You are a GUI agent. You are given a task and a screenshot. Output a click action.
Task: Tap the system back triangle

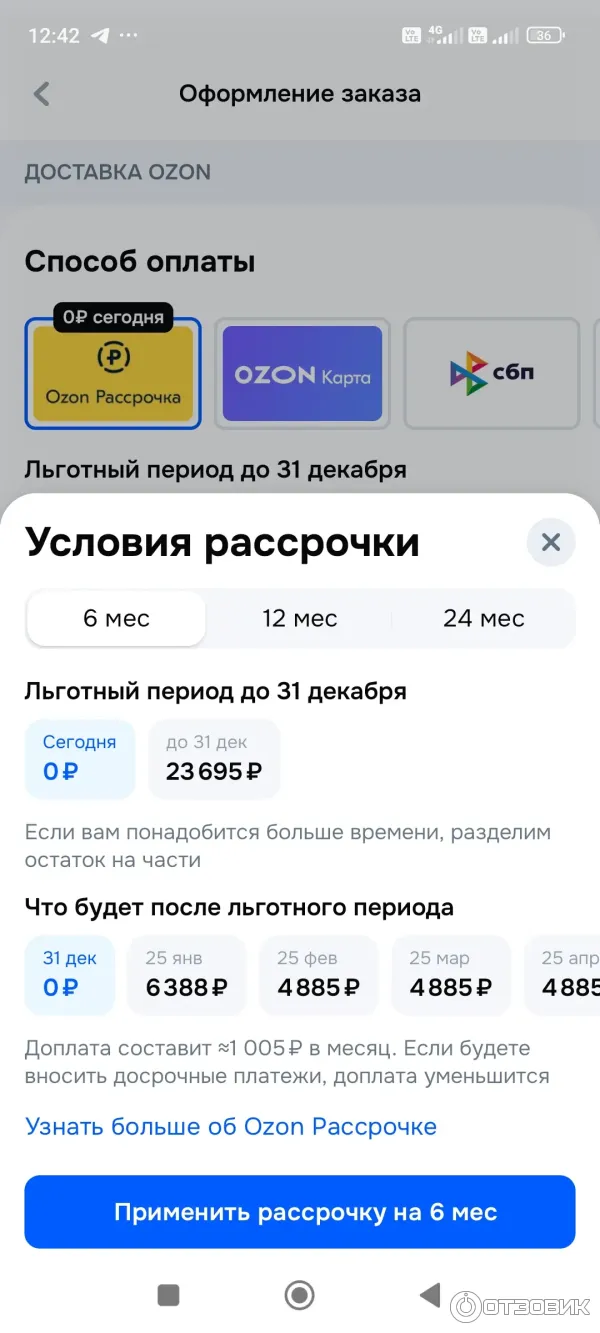tap(430, 1295)
